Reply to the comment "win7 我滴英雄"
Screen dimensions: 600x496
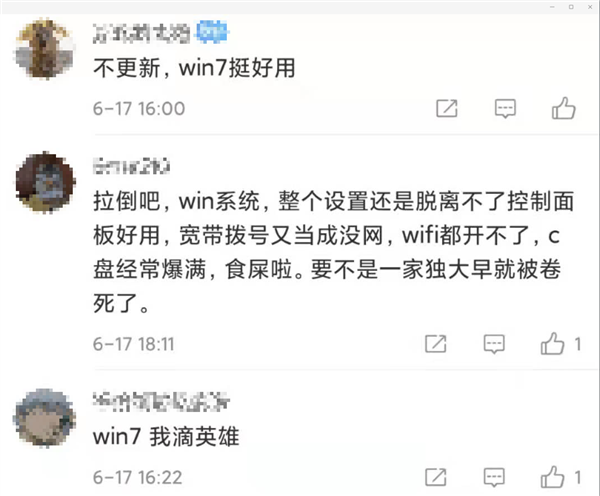494,476
